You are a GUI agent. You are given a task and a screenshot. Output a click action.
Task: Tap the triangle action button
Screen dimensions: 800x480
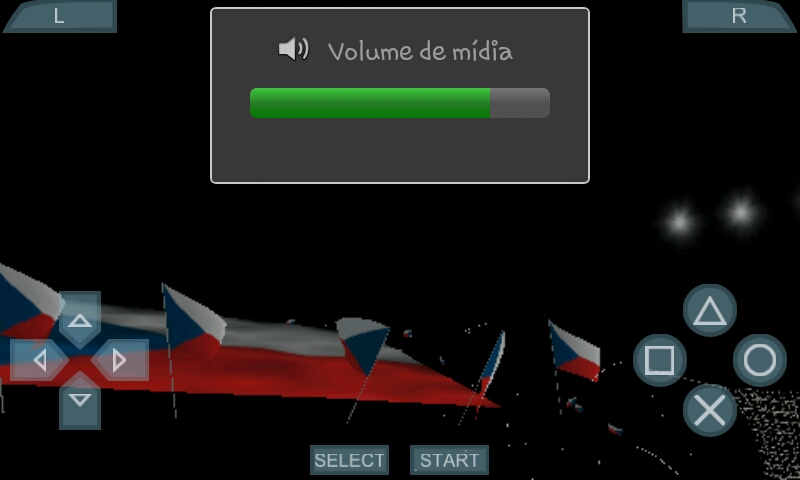[710, 311]
